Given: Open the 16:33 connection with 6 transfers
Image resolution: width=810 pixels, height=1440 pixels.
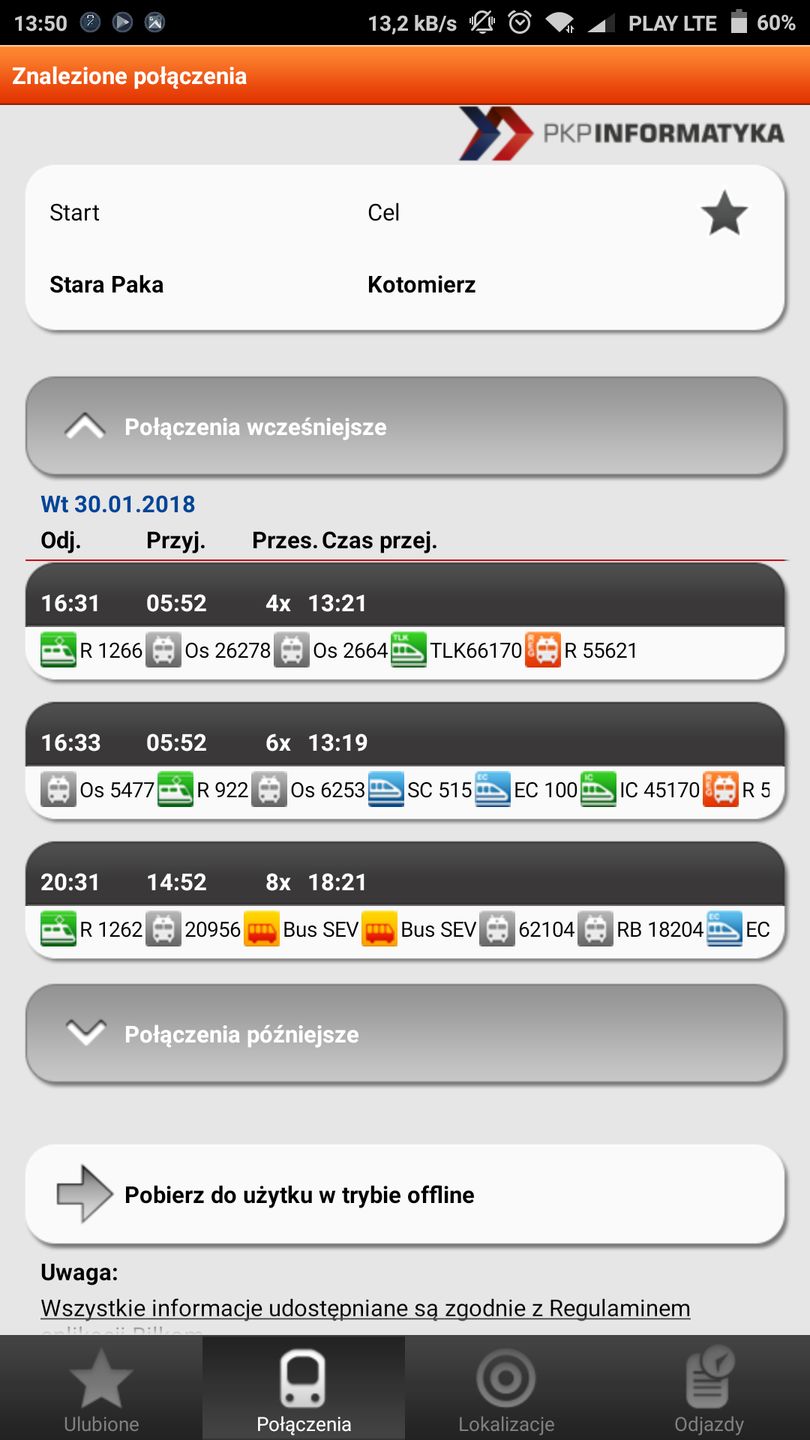Looking at the screenshot, I should click(x=405, y=761).
